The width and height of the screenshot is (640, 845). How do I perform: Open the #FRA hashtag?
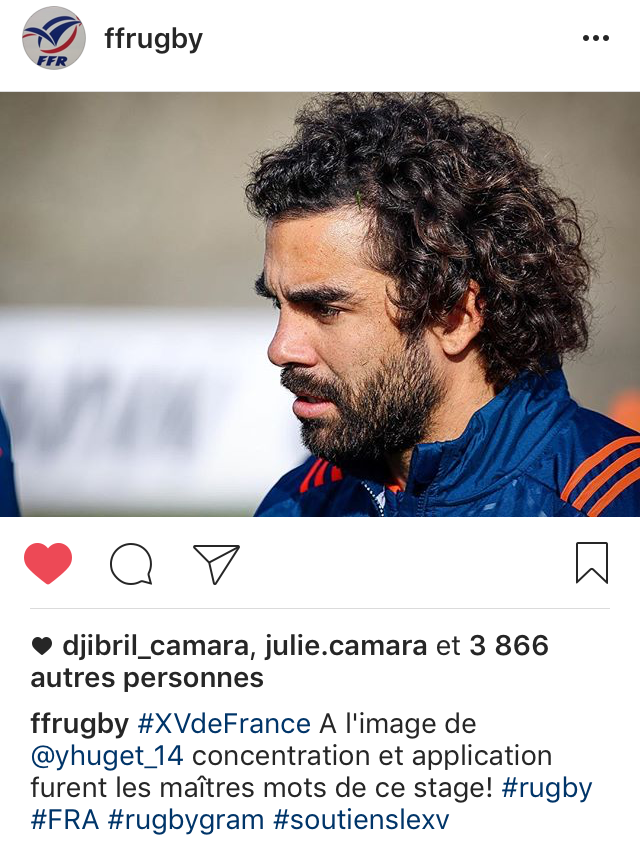click(x=64, y=821)
